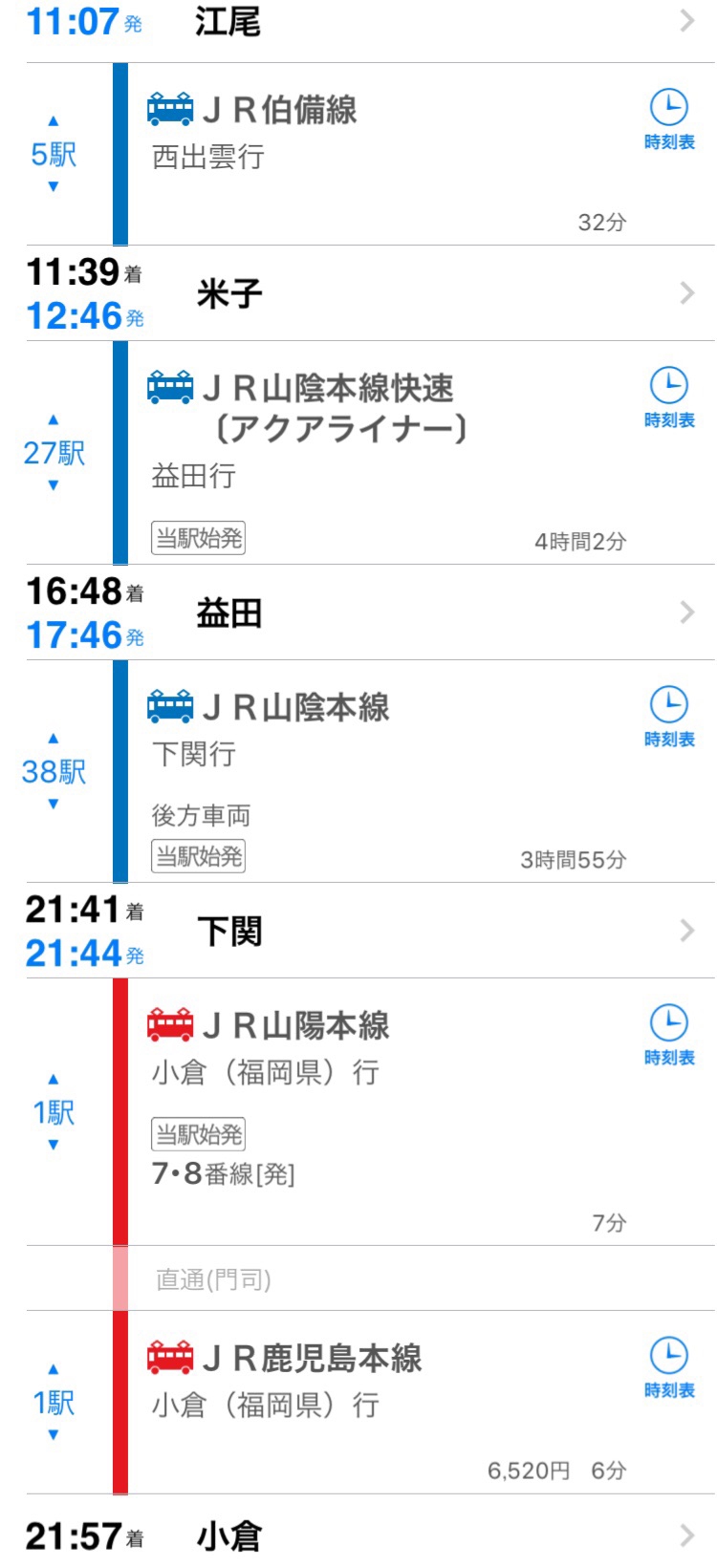Open the 小倉 arrival station details

(370, 1536)
